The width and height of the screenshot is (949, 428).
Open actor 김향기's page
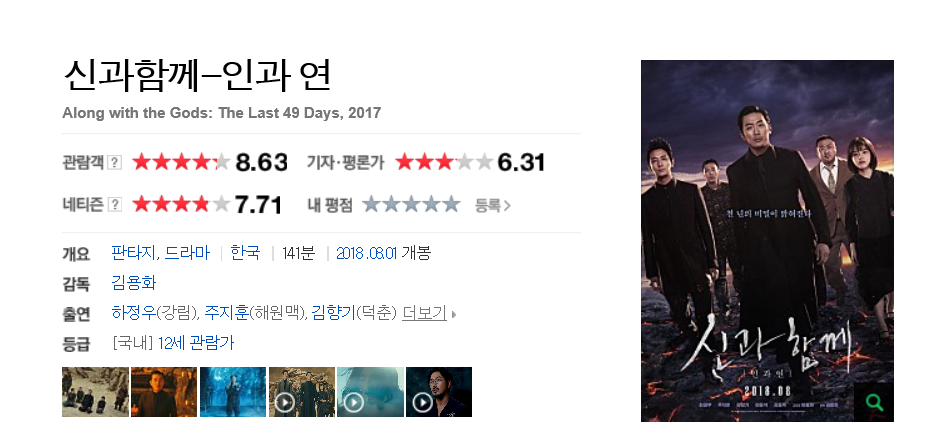[333, 313]
